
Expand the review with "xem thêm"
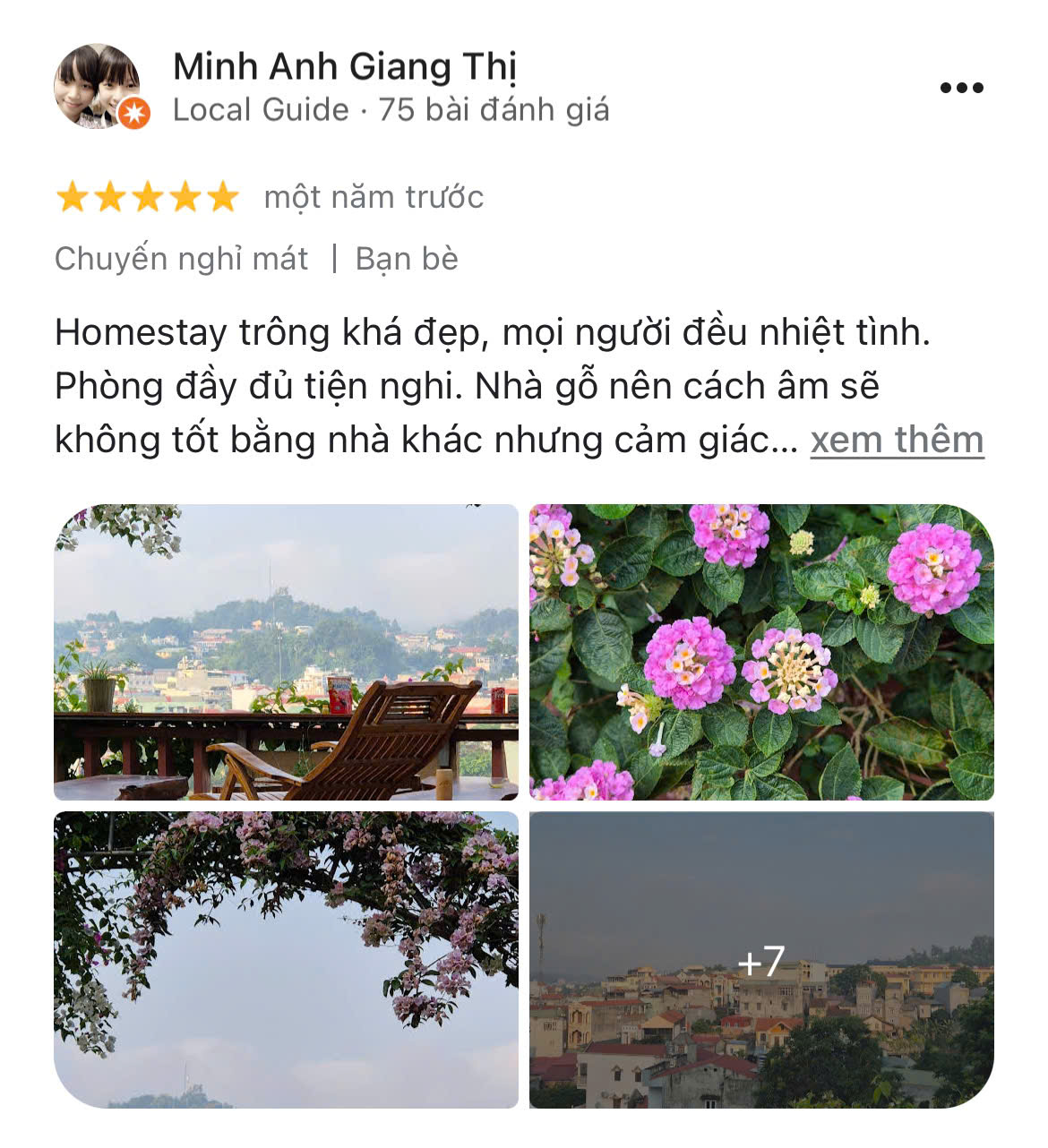(897, 441)
